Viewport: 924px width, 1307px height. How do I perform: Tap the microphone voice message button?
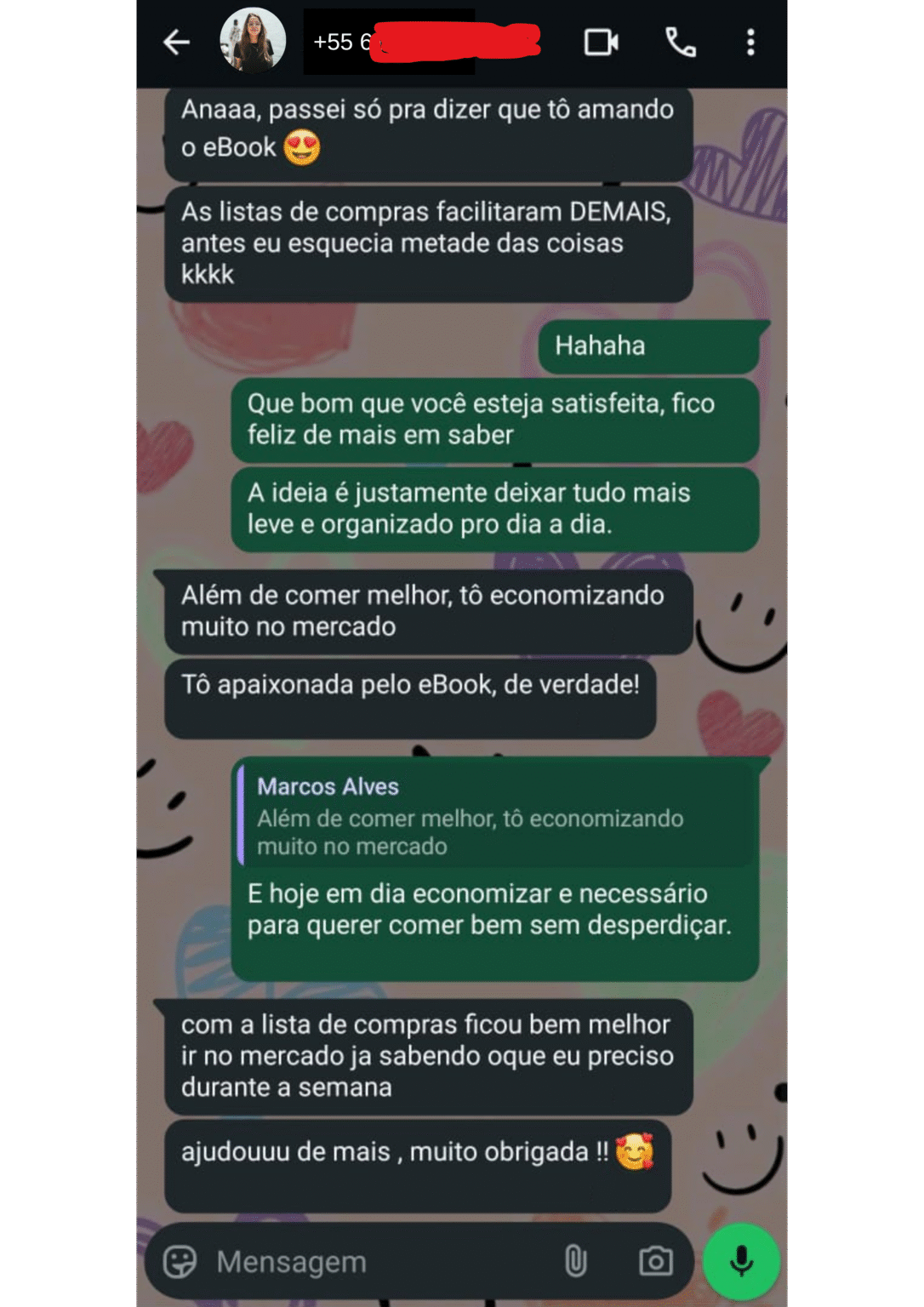(741, 1261)
